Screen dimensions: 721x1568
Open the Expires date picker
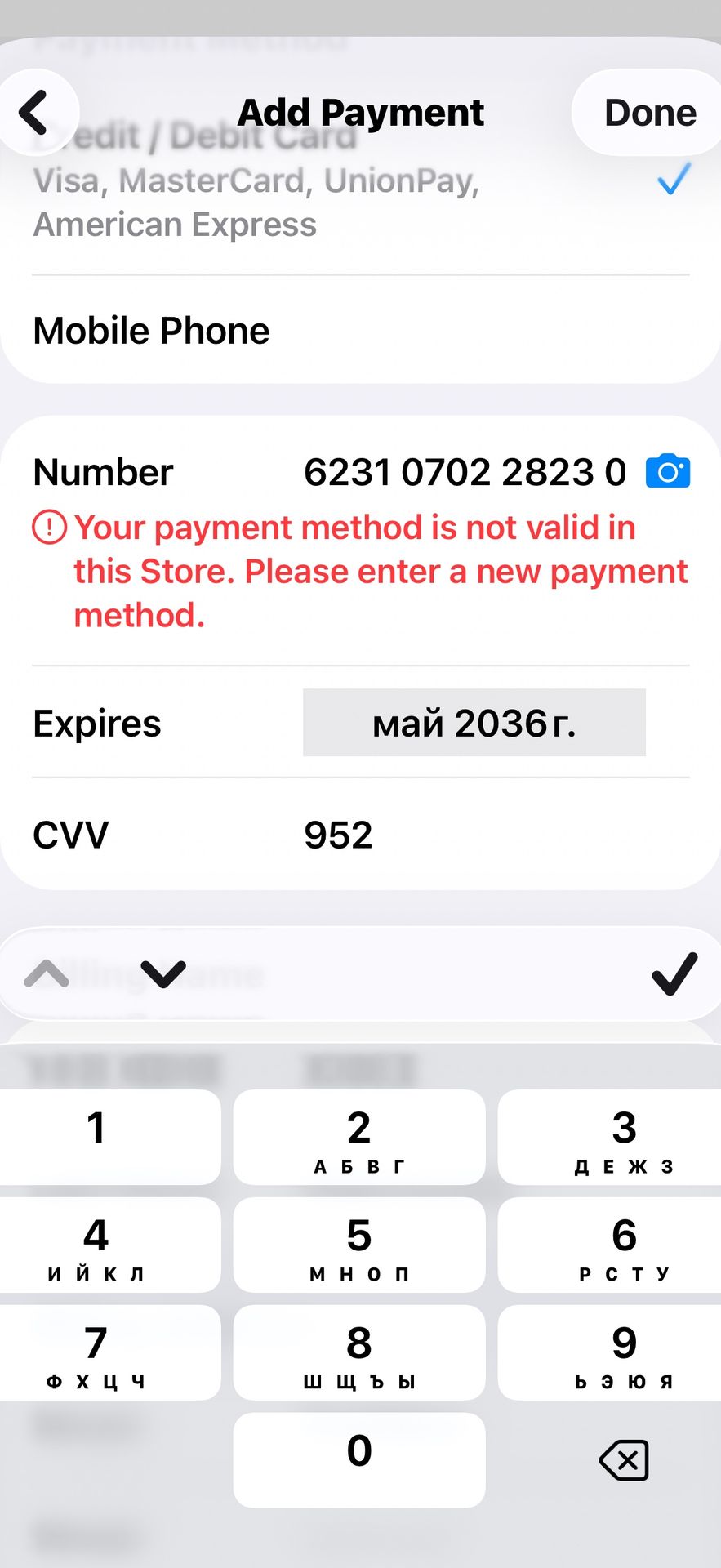pyautogui.click(x=474, y=723)
